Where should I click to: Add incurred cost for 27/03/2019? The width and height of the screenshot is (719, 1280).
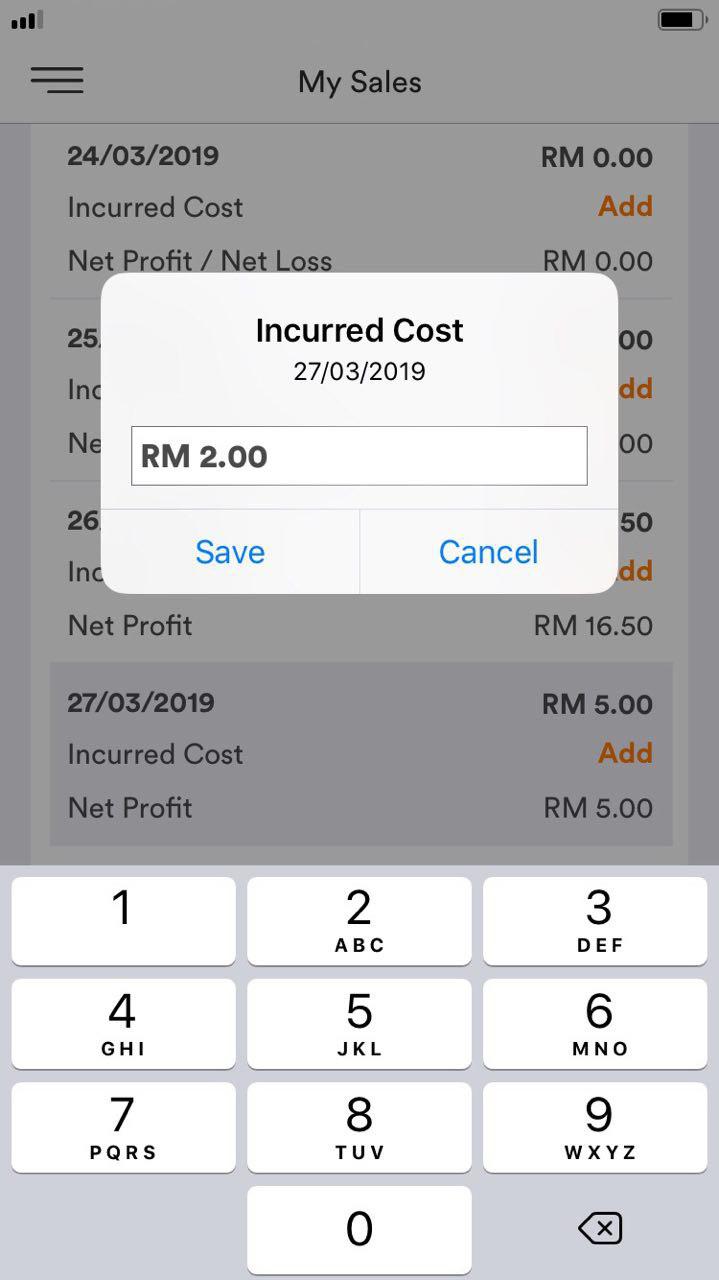click(625, 753)
